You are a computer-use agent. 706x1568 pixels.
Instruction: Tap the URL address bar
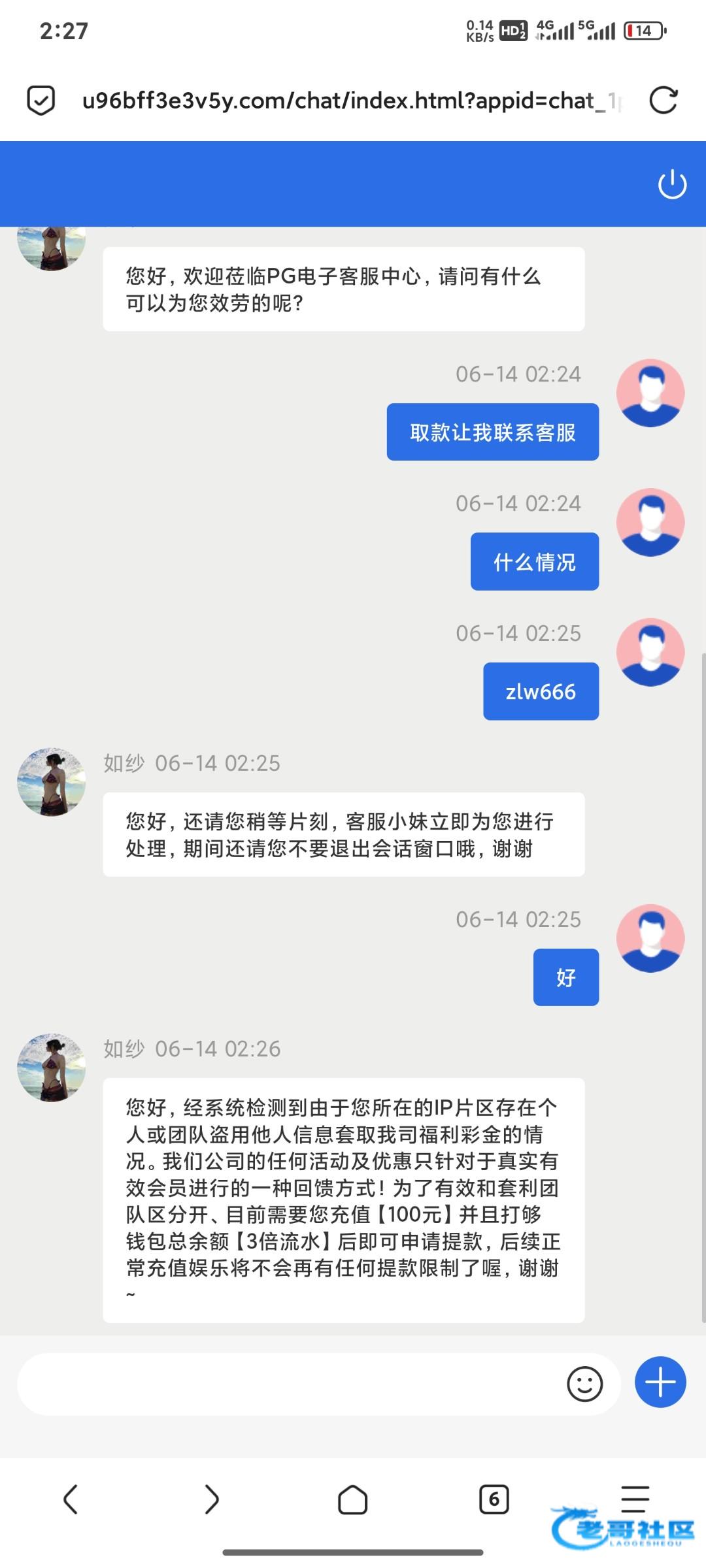352,101
